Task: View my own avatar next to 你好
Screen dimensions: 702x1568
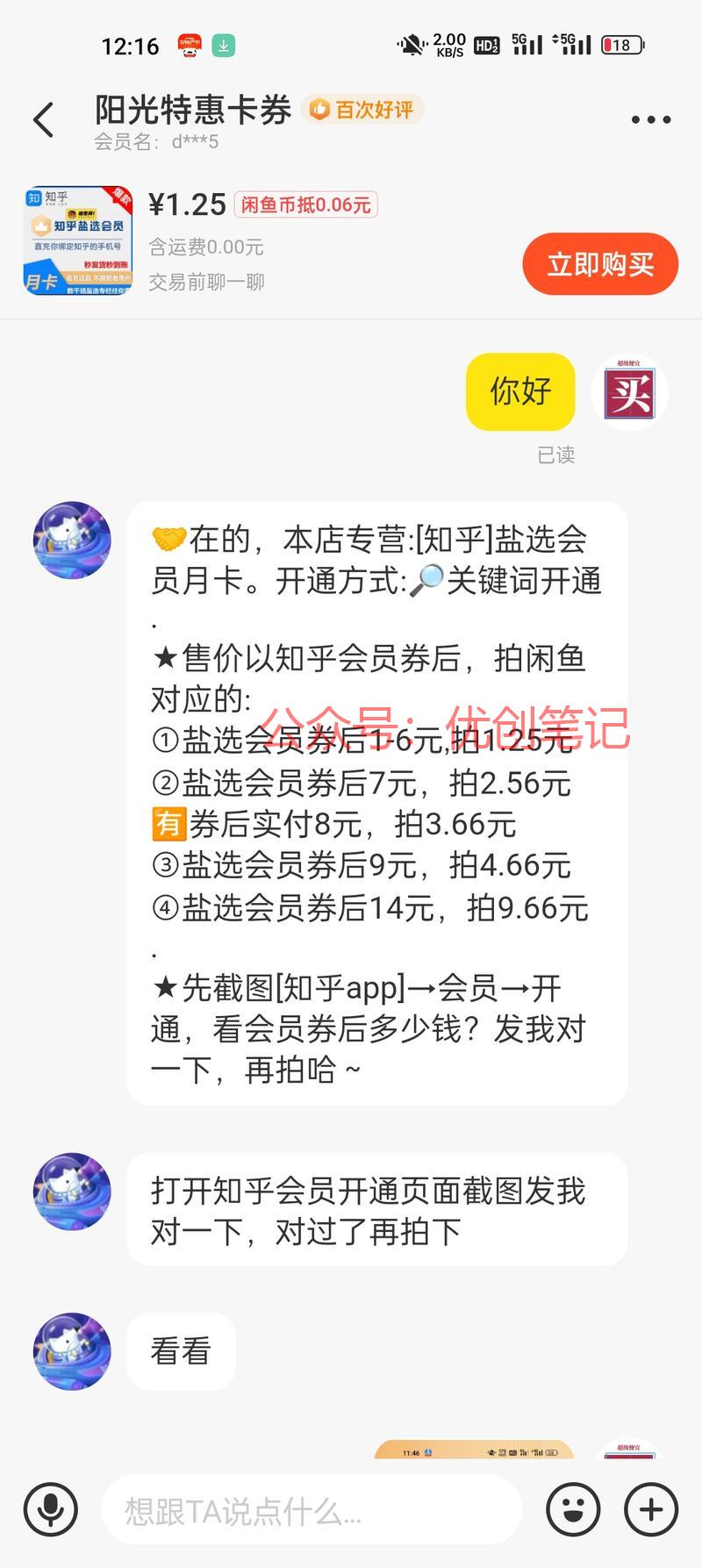Action: [630, 392]
